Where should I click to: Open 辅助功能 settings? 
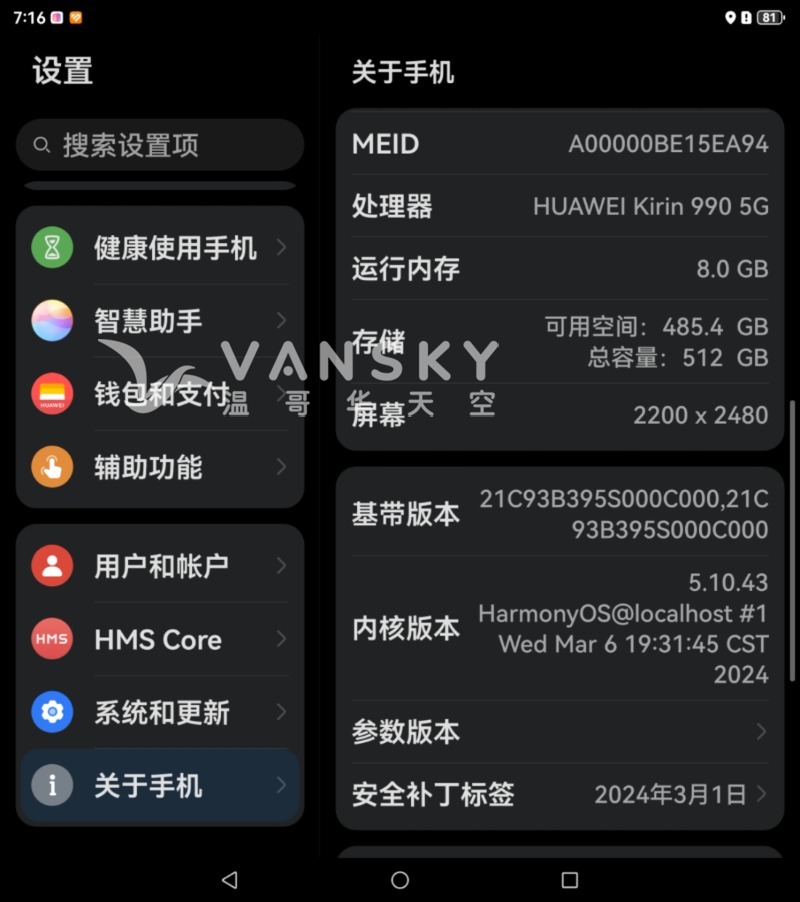[x=160, y=467]
